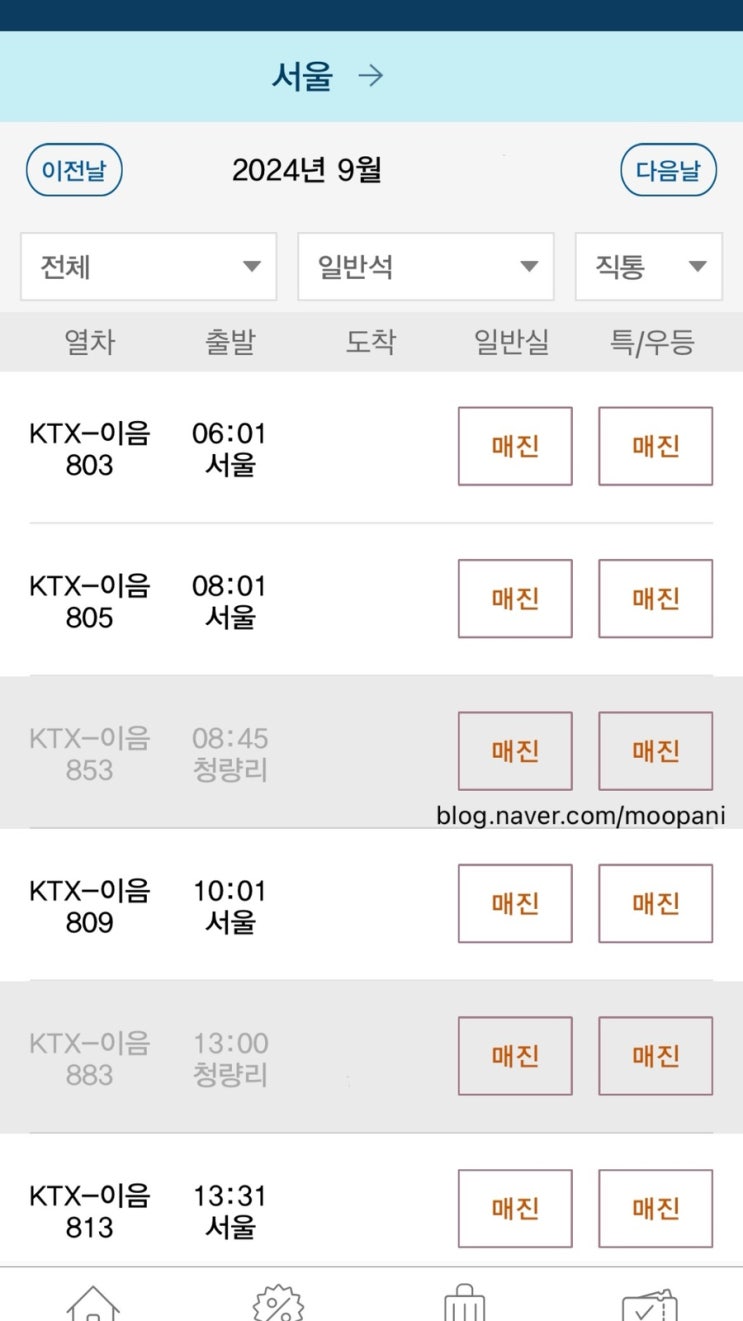
Task: Select 일반실 매진 for train 805
Action: 515,598
